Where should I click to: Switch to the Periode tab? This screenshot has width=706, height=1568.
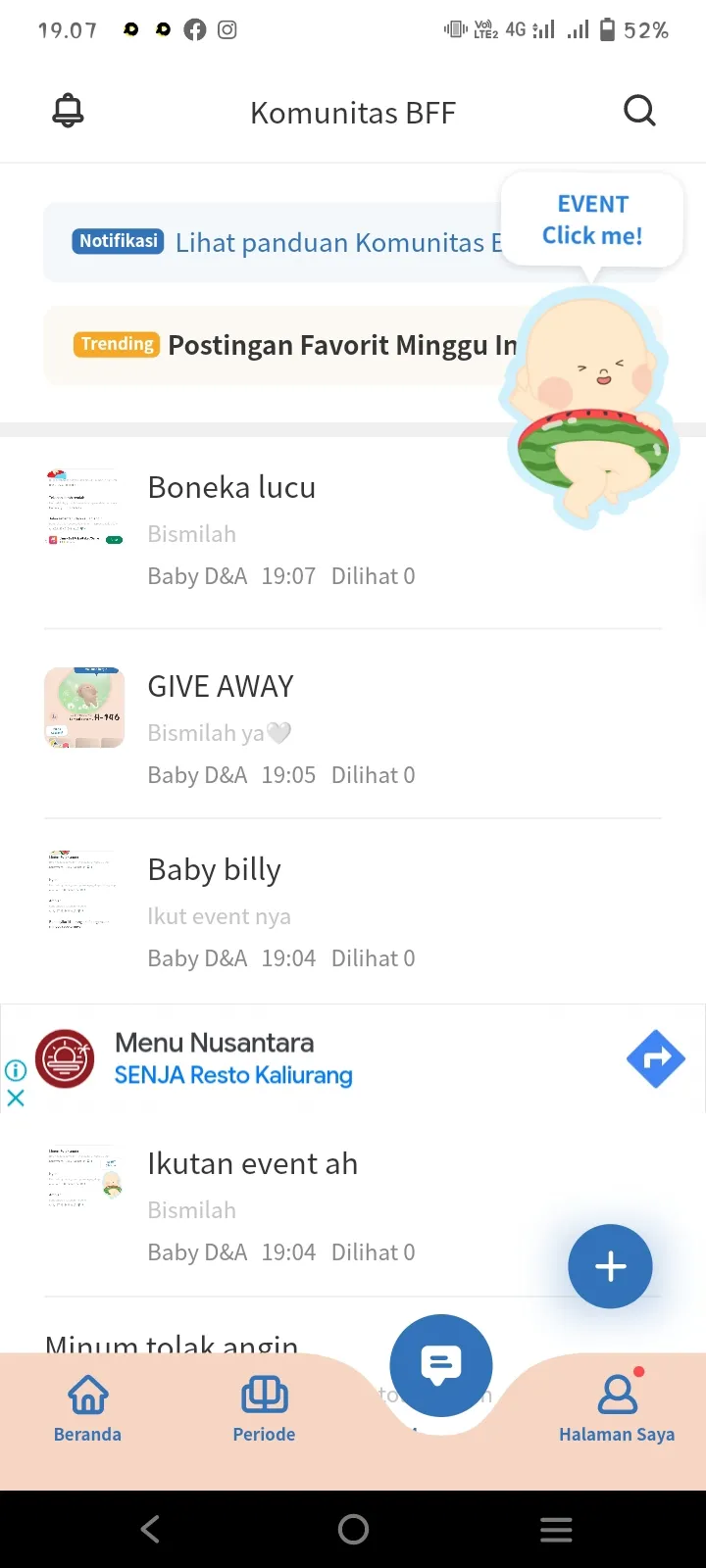pos(264,1408)
